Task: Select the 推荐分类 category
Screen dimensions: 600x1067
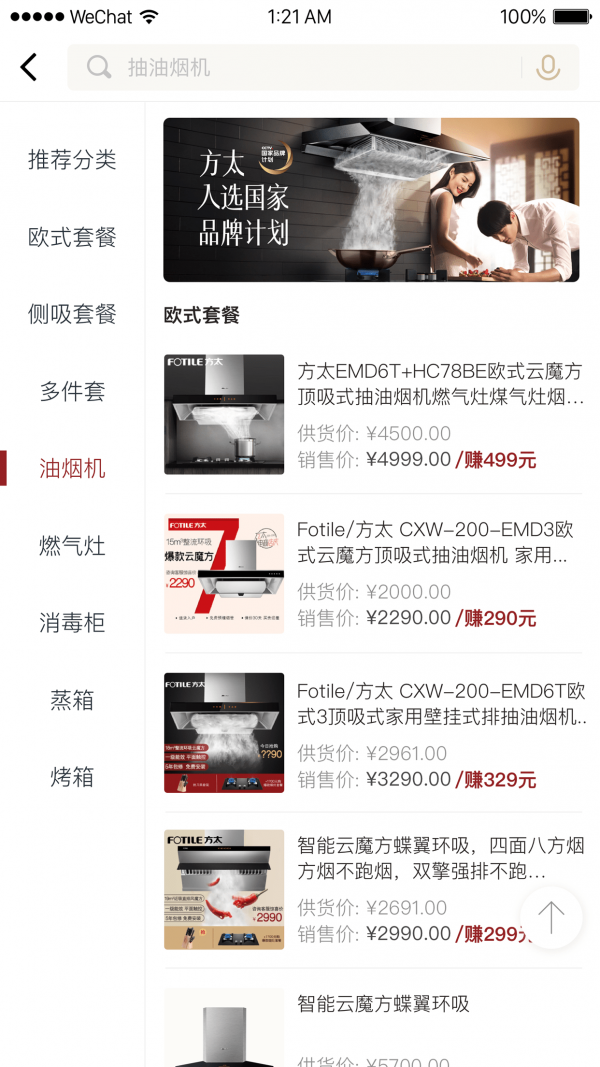Action: (x=72, y=159)
